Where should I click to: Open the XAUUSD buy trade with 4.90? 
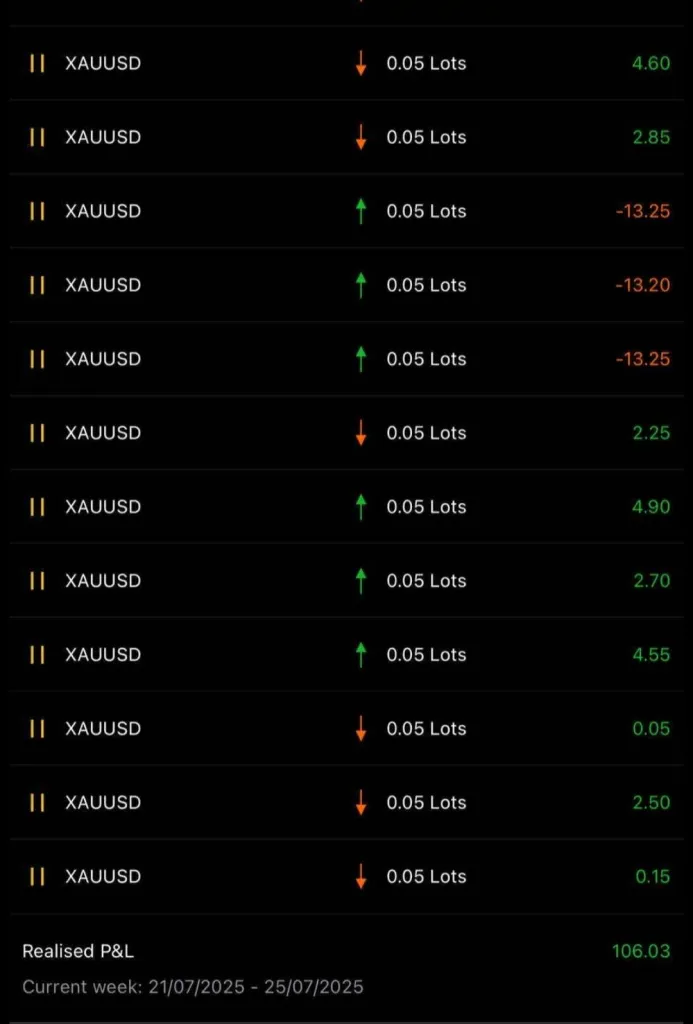(x=346, y=507)
